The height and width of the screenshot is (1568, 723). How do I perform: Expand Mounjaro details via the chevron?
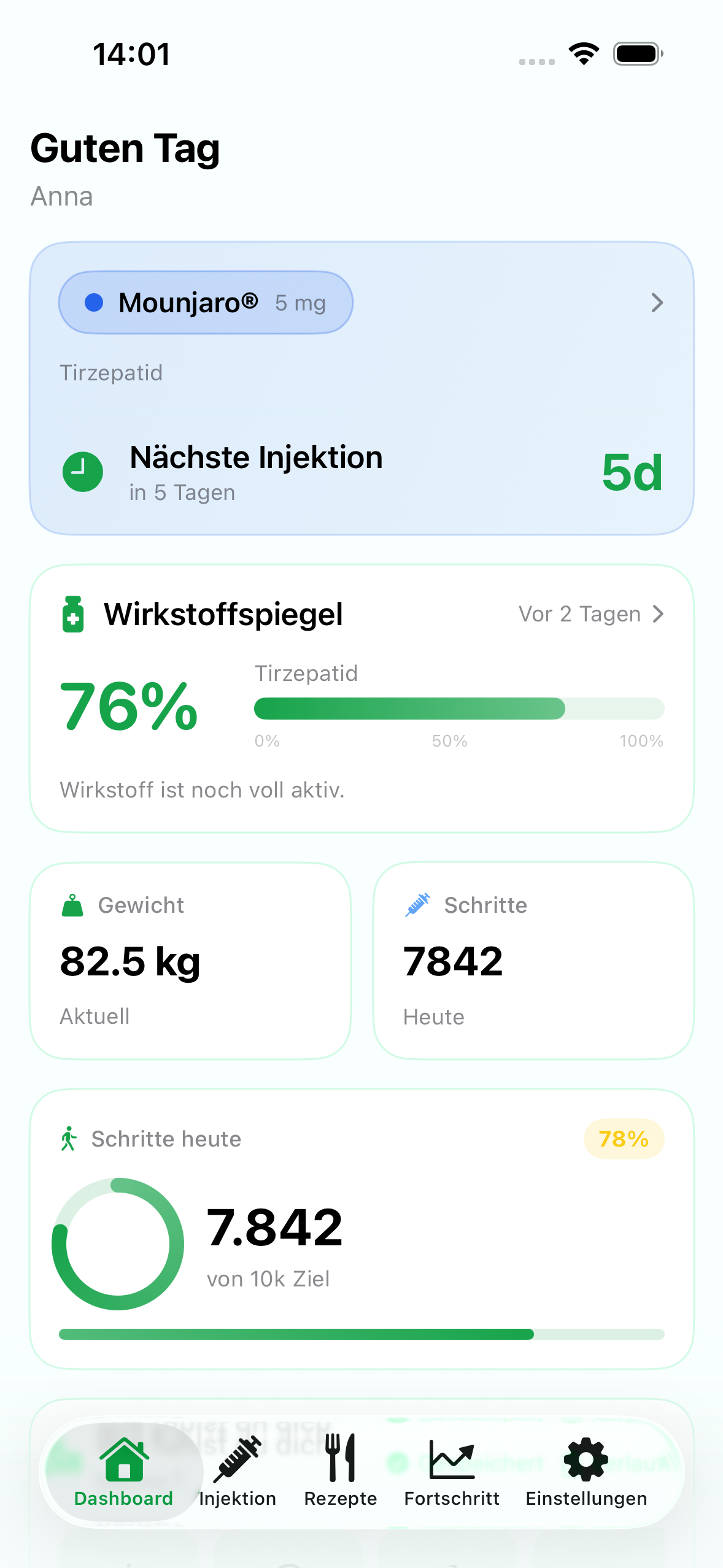pos(658,302)
